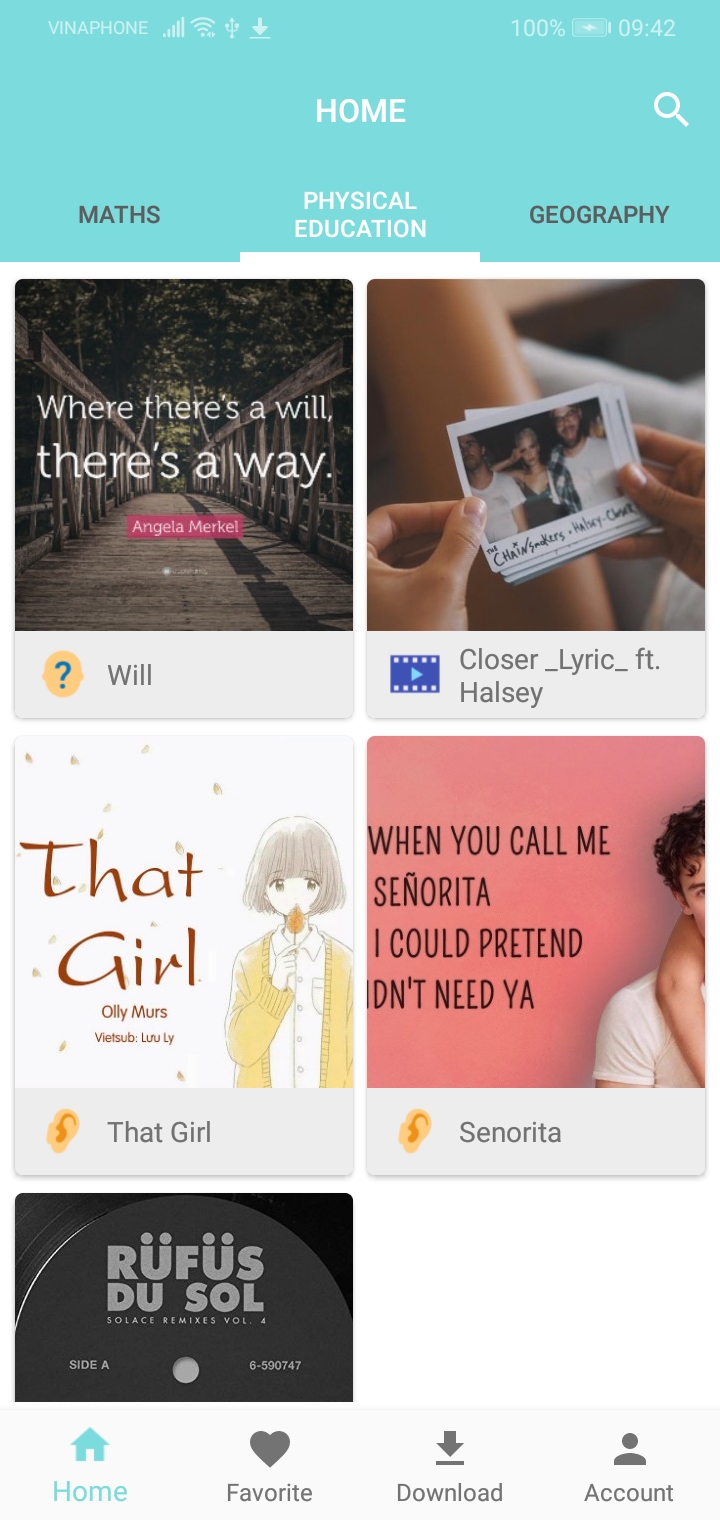Viewport: 720px width, 1520px height.
Task: Switch to the Geography tab
Action: (599, 215)
